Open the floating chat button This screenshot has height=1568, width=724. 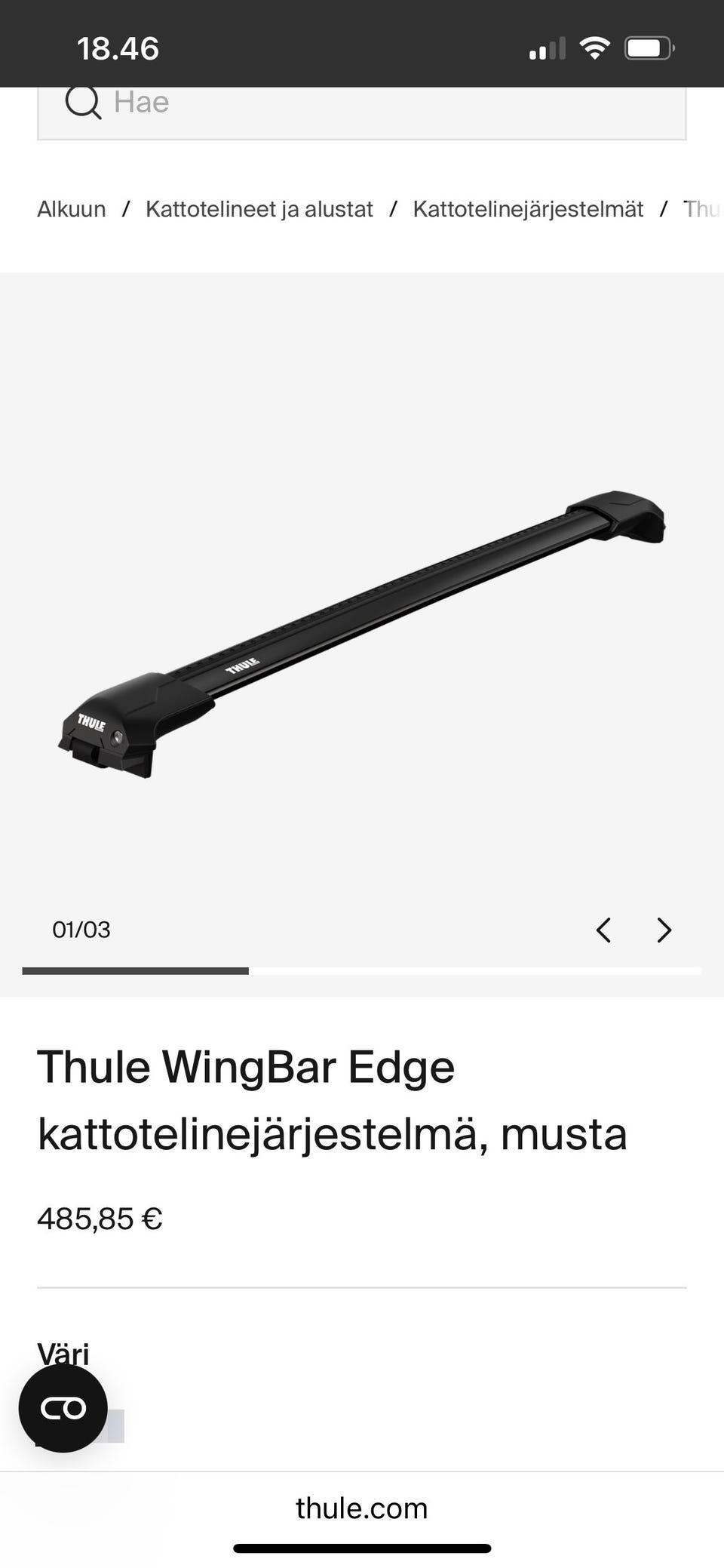63,1408
